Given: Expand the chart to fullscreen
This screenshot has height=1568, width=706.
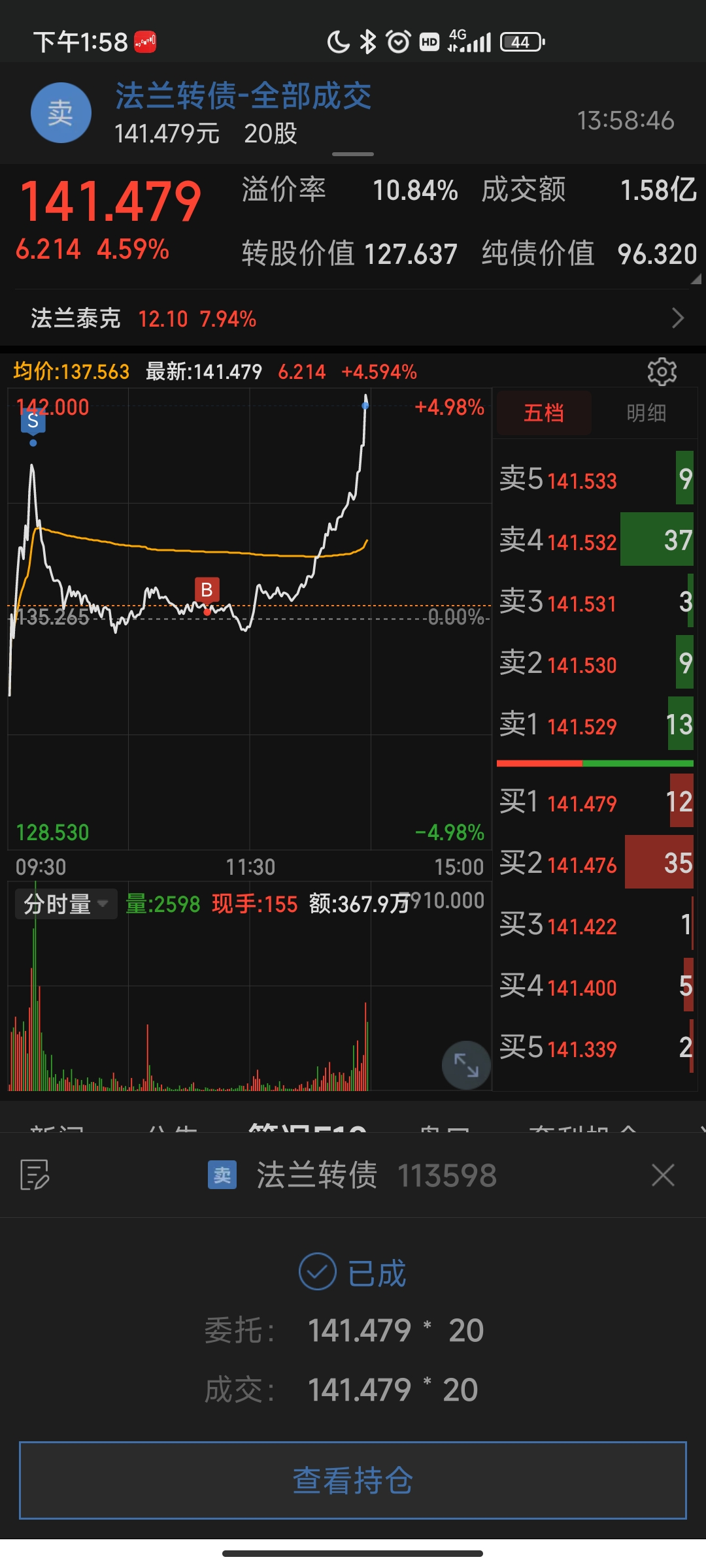Looking at the screenshot, I should (x=466, y=1065).
